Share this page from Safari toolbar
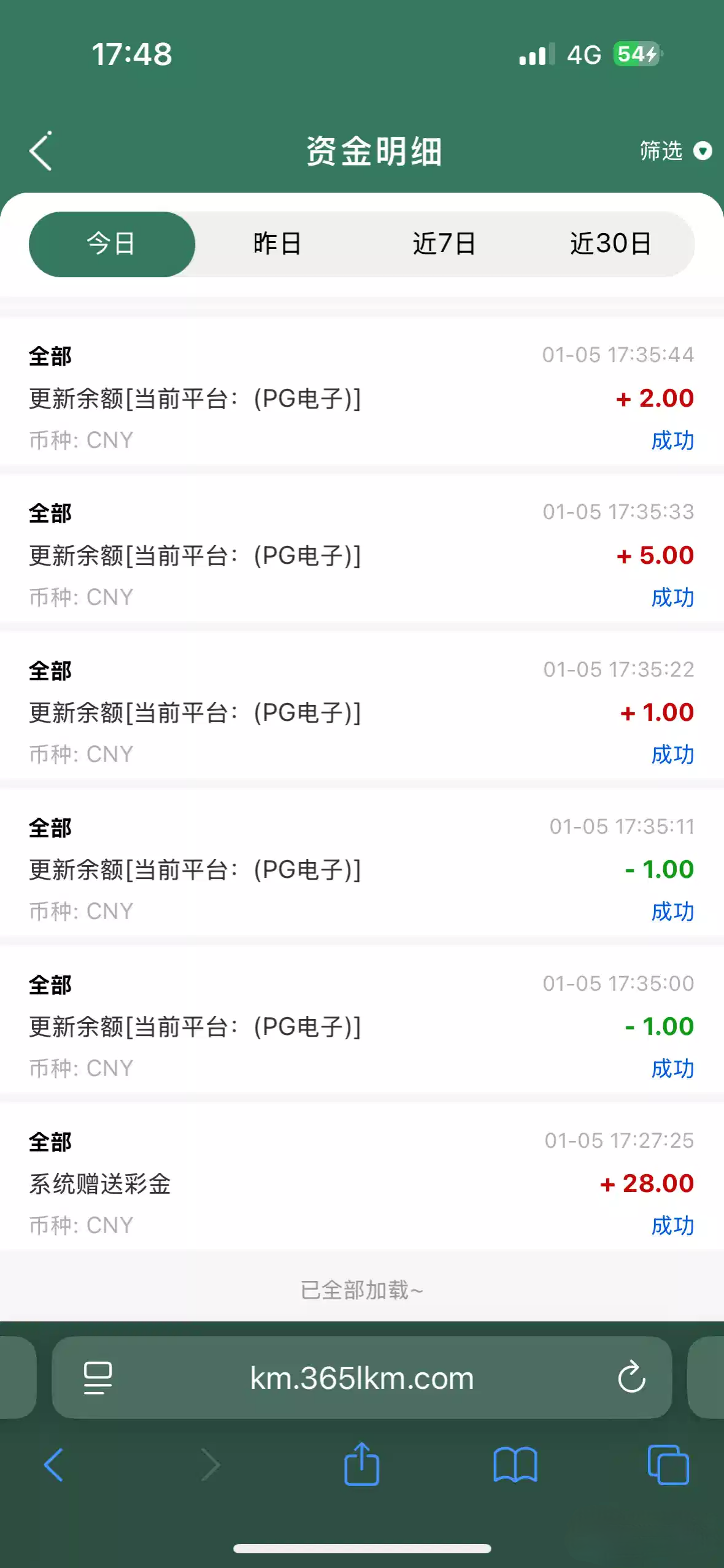This screenshot has width=724, height=1568. 361,1464
